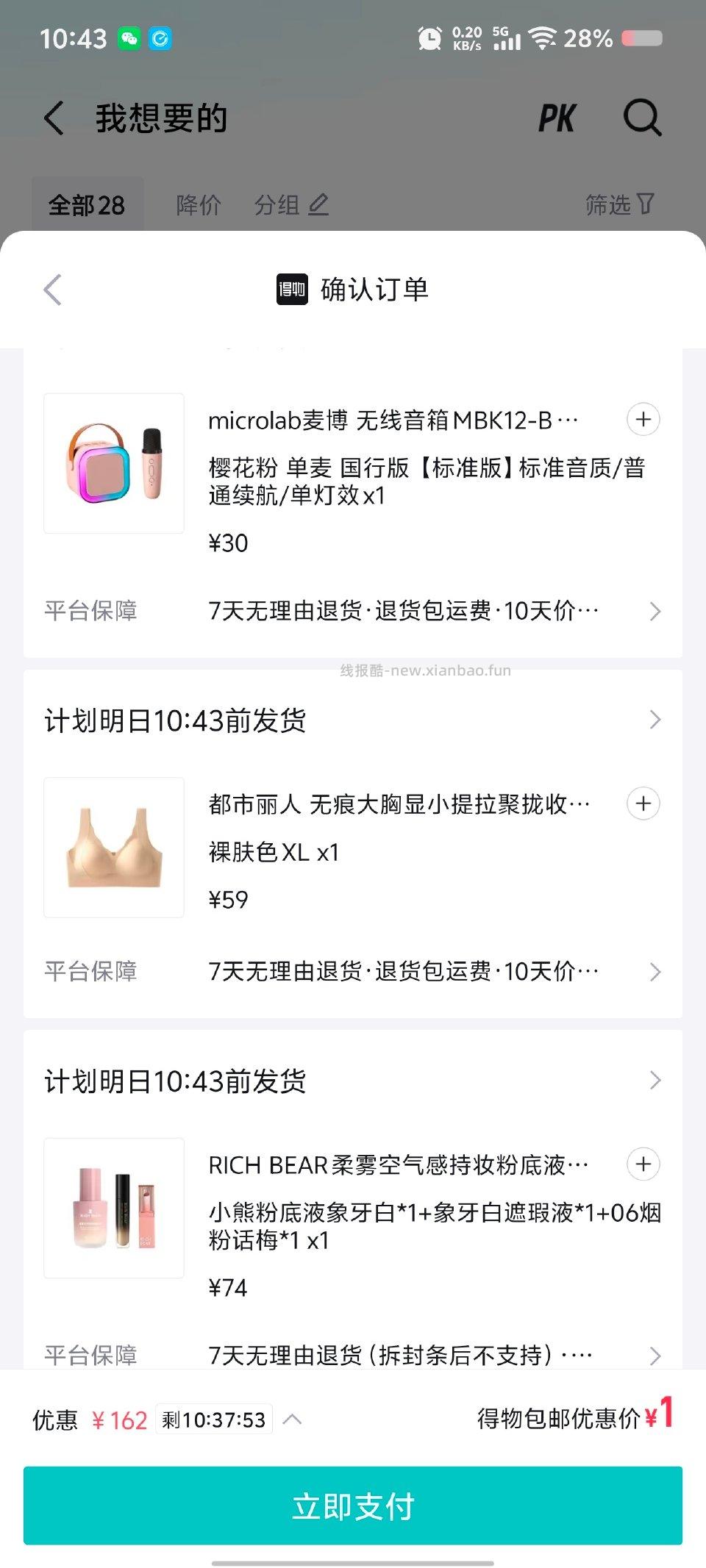Click the clock icon in the status bar
The height and width of the screenshot is (1568, 706).
(x=429, y=39)
